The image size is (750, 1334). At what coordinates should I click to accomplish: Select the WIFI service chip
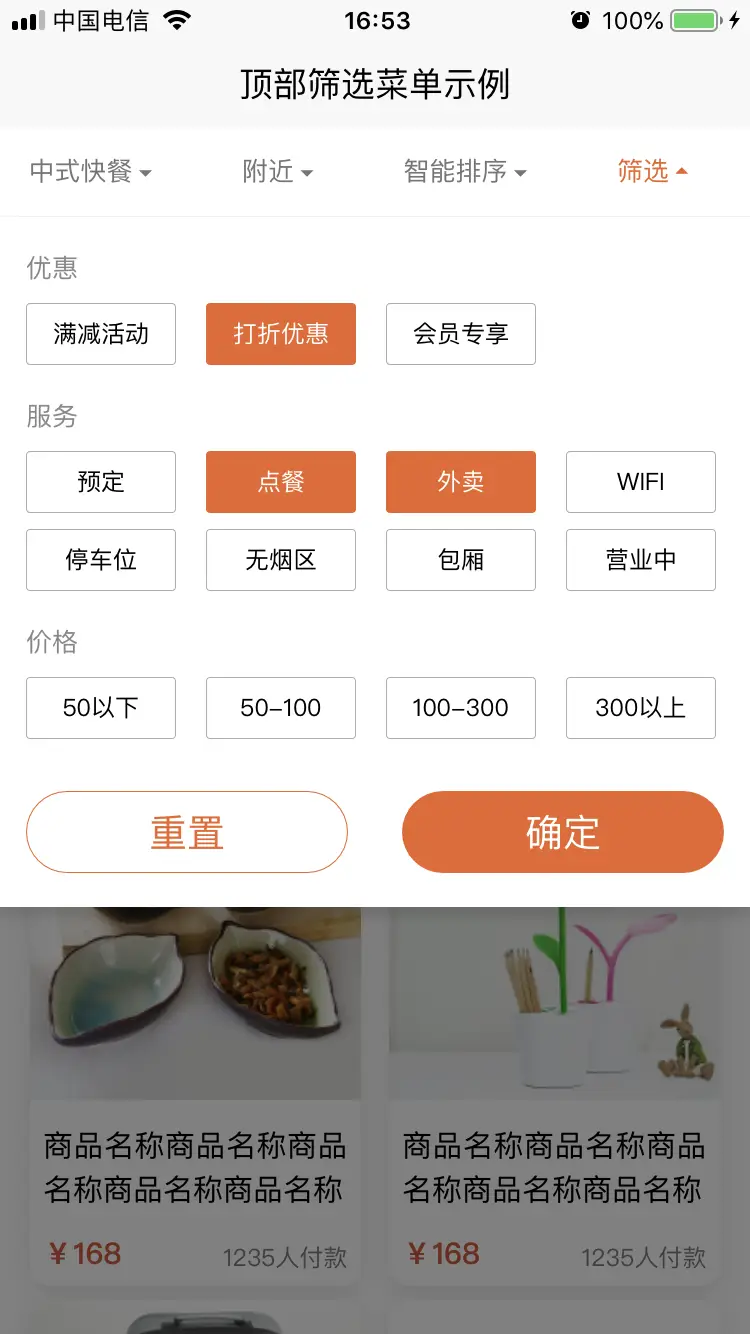pos(641,482)
